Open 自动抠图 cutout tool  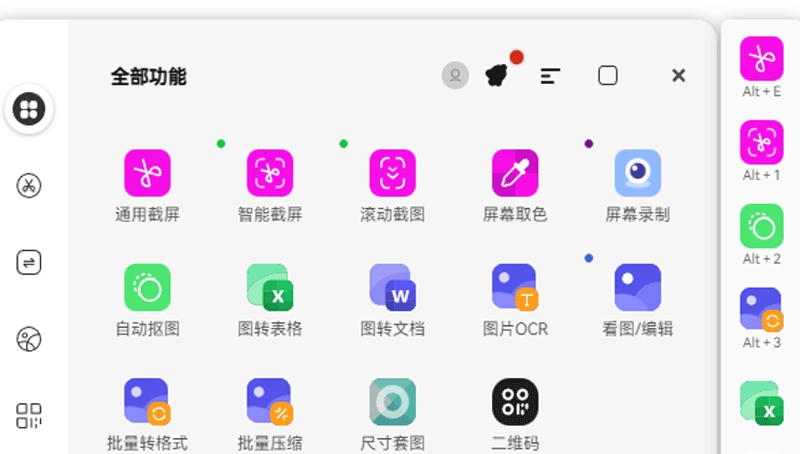tap(148, 288)
